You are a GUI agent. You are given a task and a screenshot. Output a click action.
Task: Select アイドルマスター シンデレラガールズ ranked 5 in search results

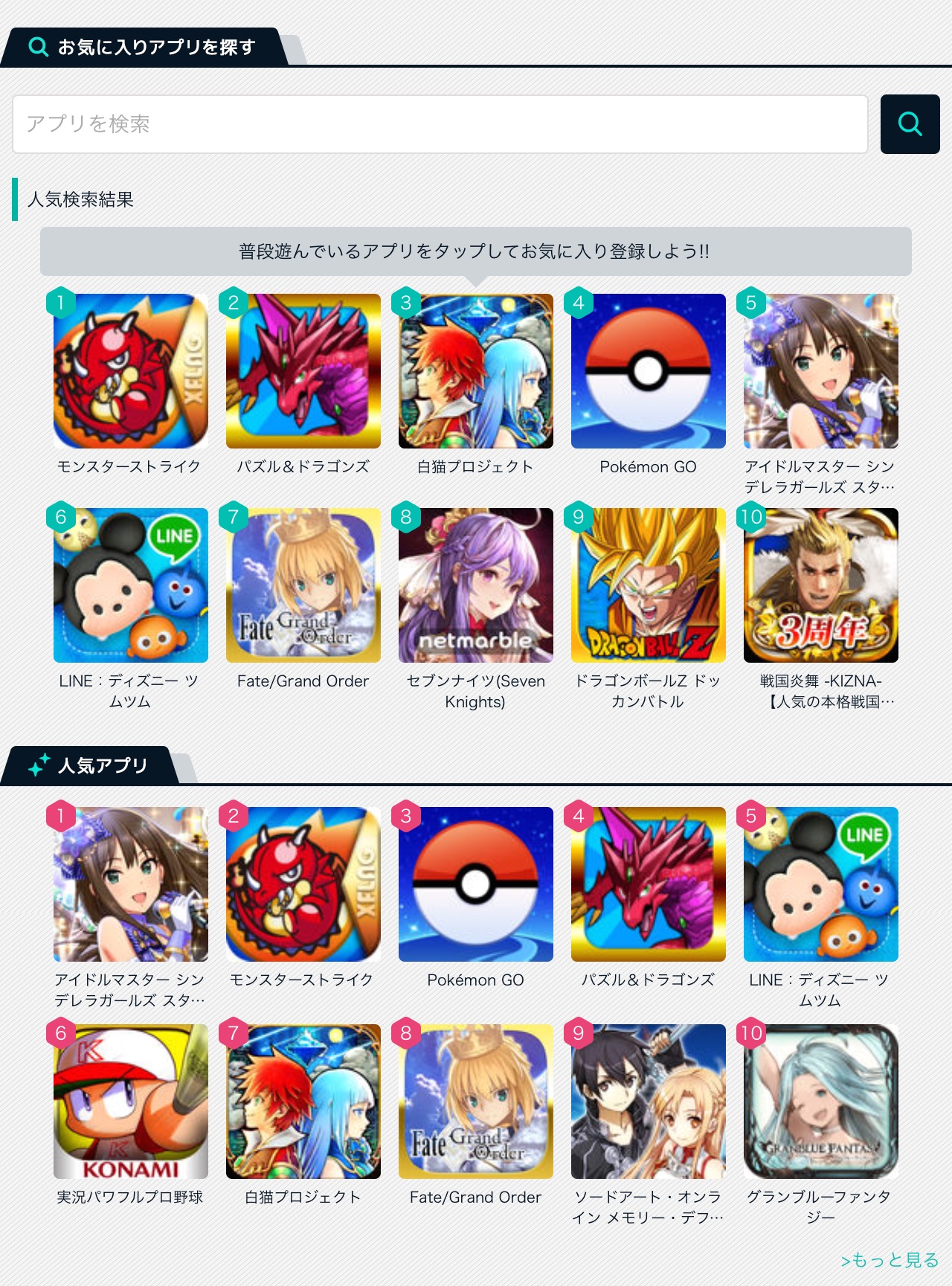821,371
